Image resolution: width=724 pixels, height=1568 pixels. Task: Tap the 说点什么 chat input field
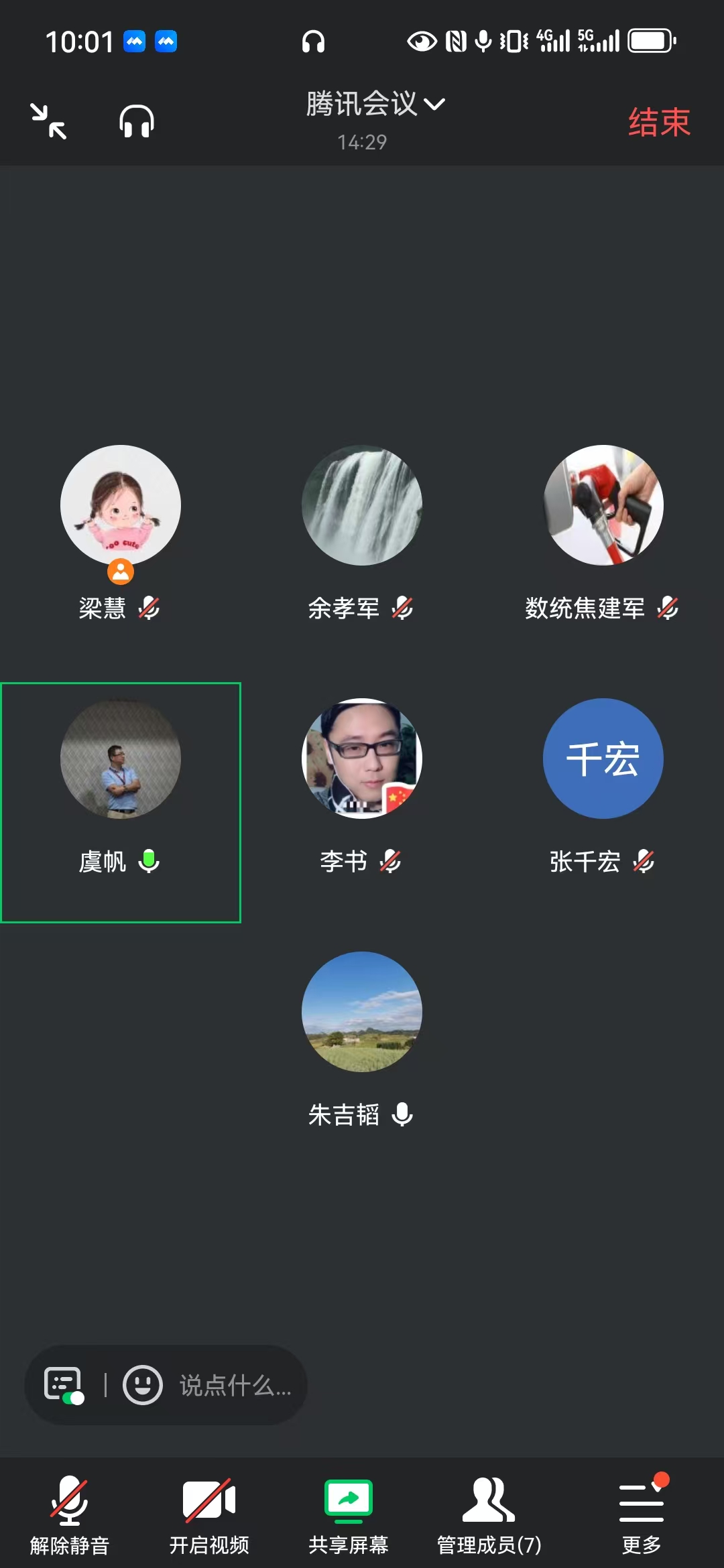235,1385
